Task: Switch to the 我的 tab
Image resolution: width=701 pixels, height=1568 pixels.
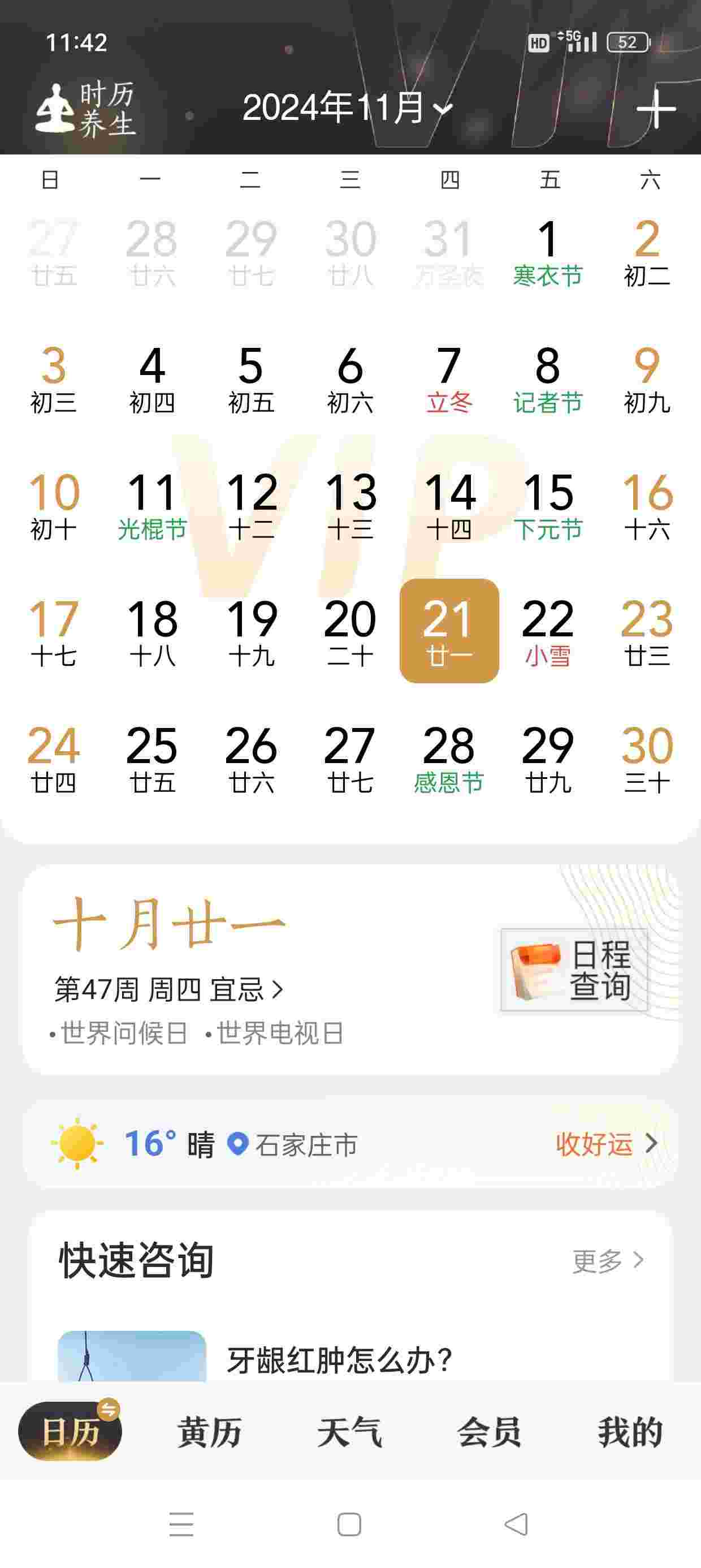Action: (630, 1432)
